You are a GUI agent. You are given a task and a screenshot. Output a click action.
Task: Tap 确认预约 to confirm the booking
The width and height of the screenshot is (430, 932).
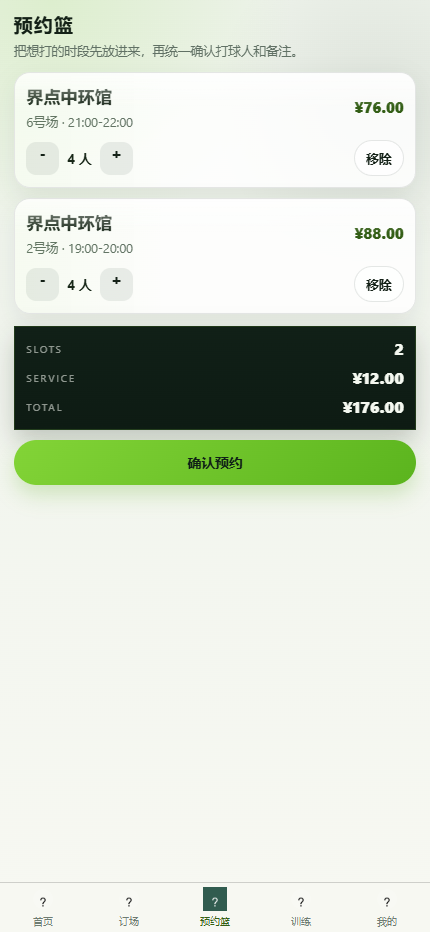[x=215, y=462]
